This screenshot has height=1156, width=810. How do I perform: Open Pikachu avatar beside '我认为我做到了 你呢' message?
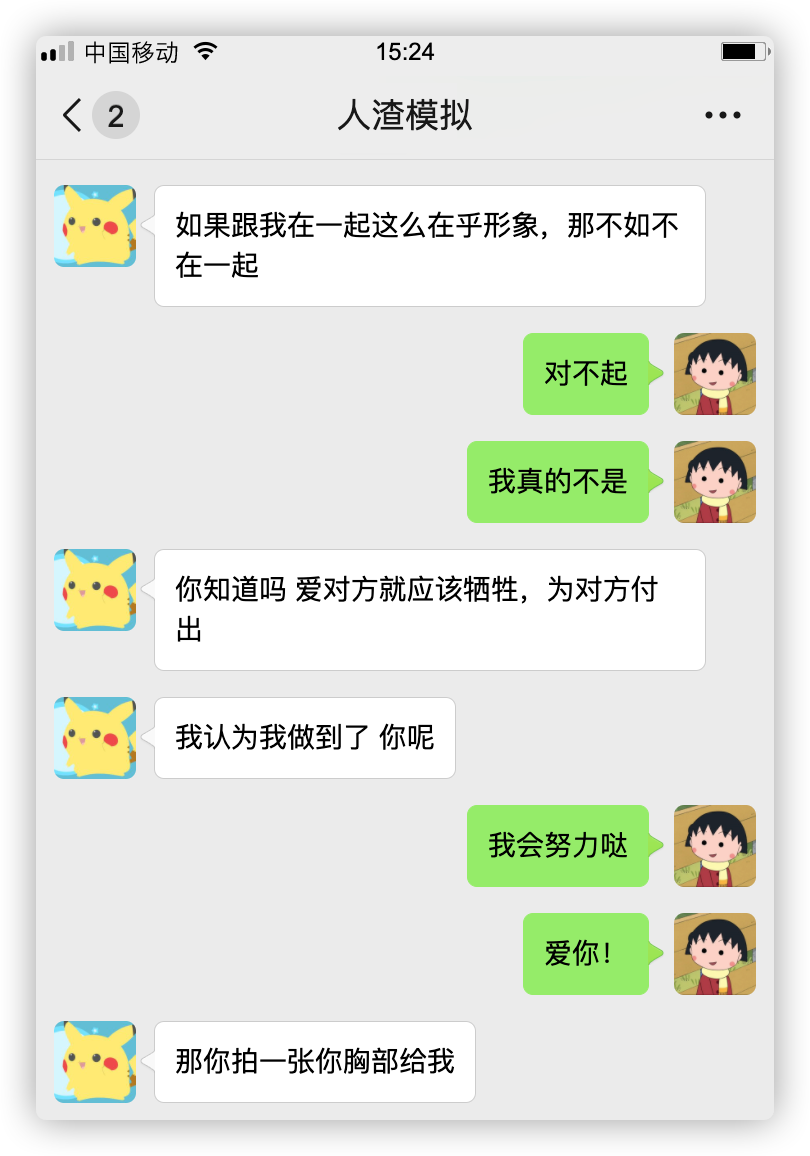pyautogui.click(x=95, y=738)
